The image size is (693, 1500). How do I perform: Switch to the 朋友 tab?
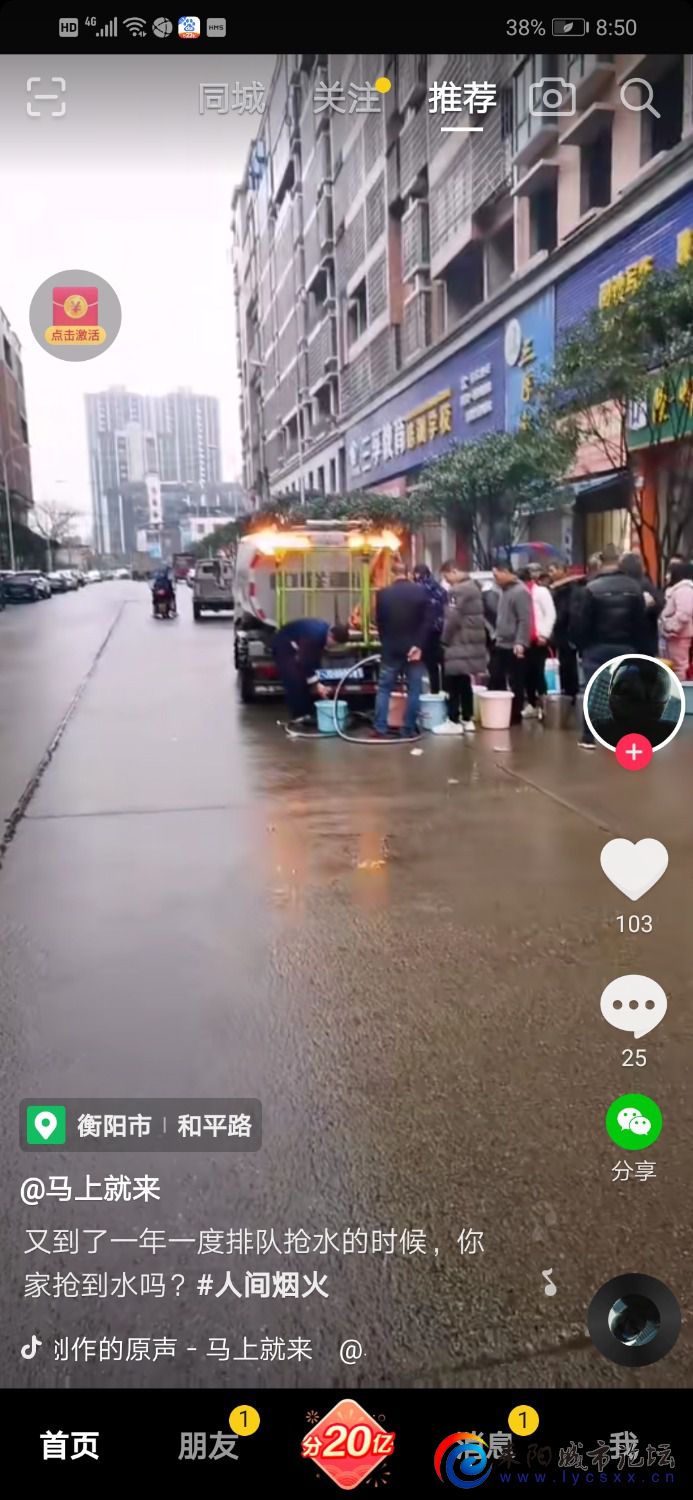tap(208, 1445)
